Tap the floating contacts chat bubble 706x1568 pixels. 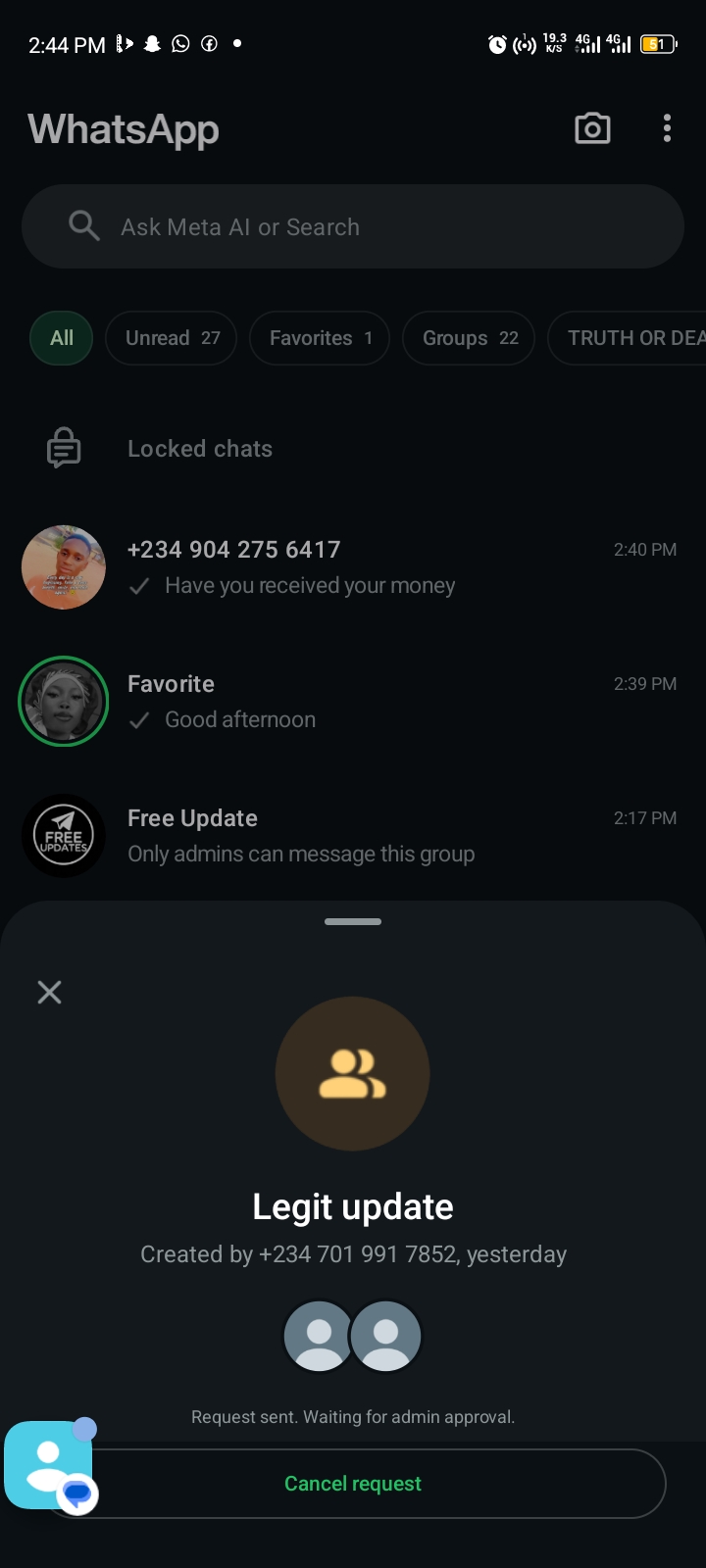49,1465
